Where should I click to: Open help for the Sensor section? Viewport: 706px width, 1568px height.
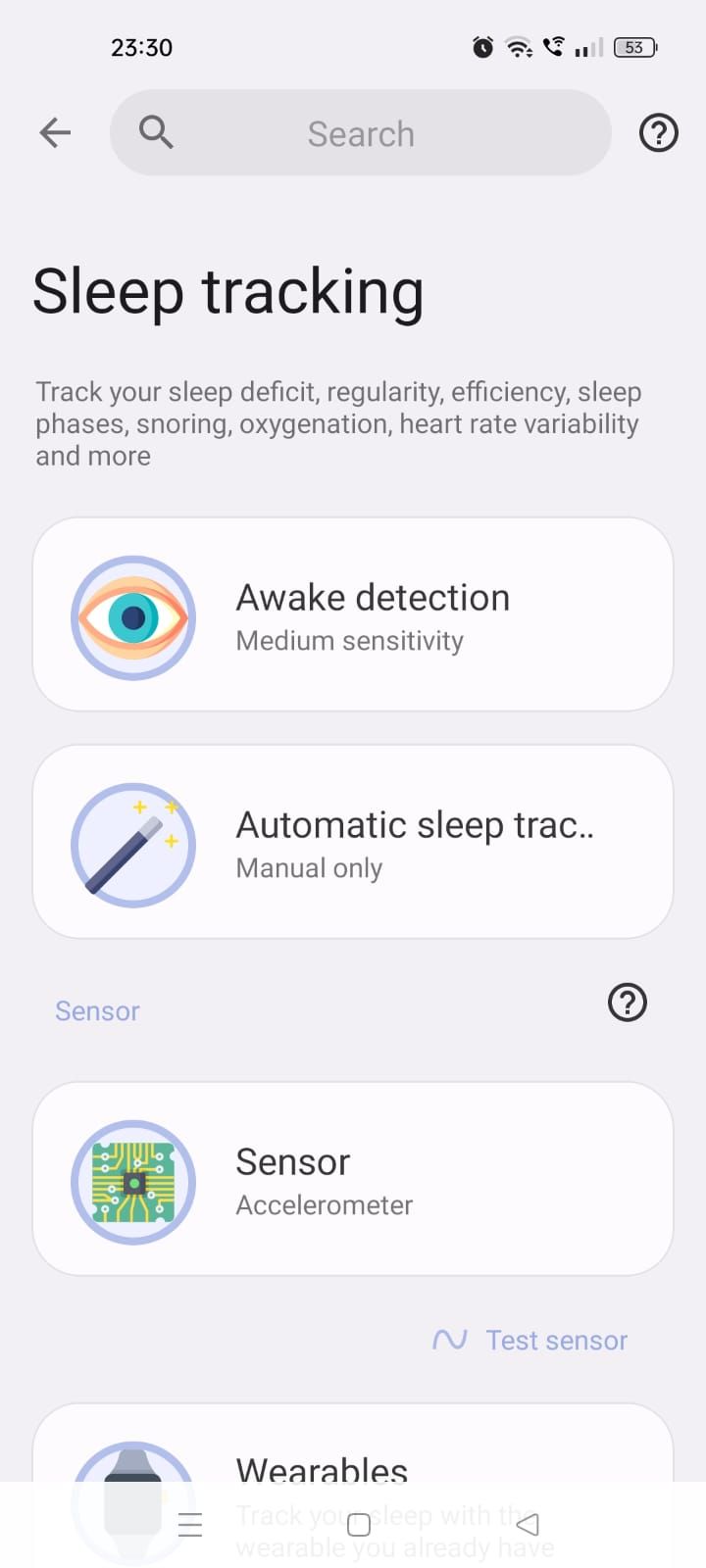628,1003
